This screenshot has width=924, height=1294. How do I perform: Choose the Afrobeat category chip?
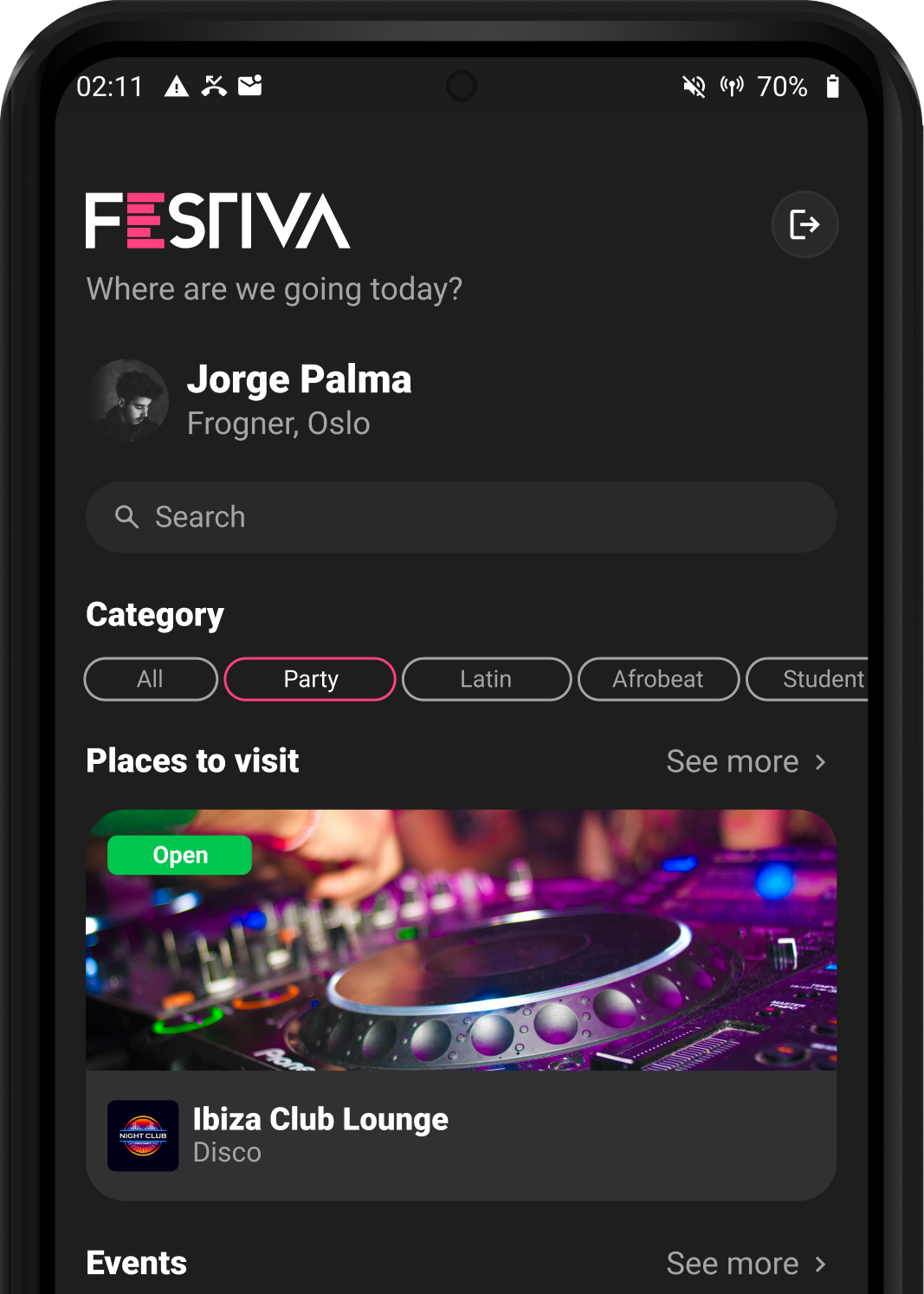[x=658, y=679]
